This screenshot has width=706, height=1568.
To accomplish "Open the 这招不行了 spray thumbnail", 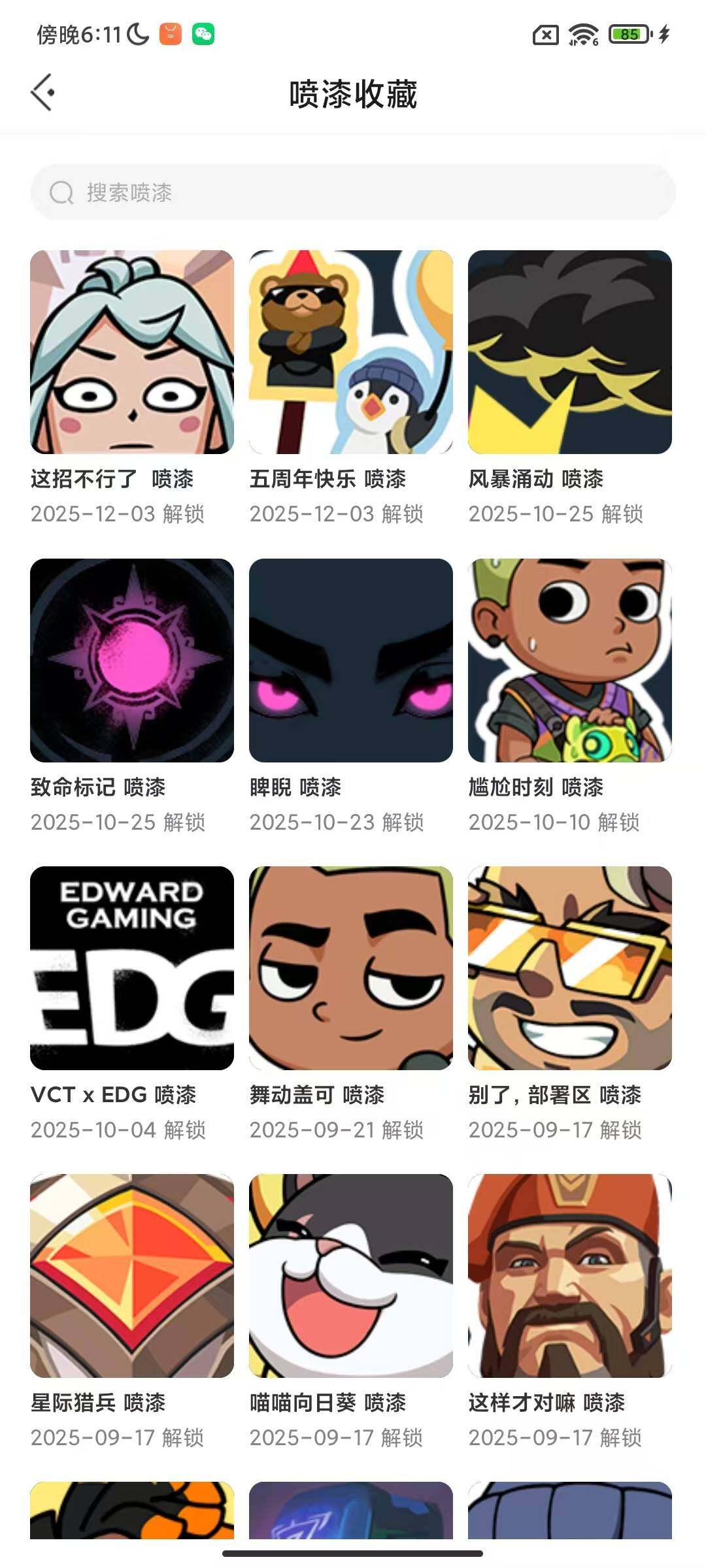I will [131, 353].
